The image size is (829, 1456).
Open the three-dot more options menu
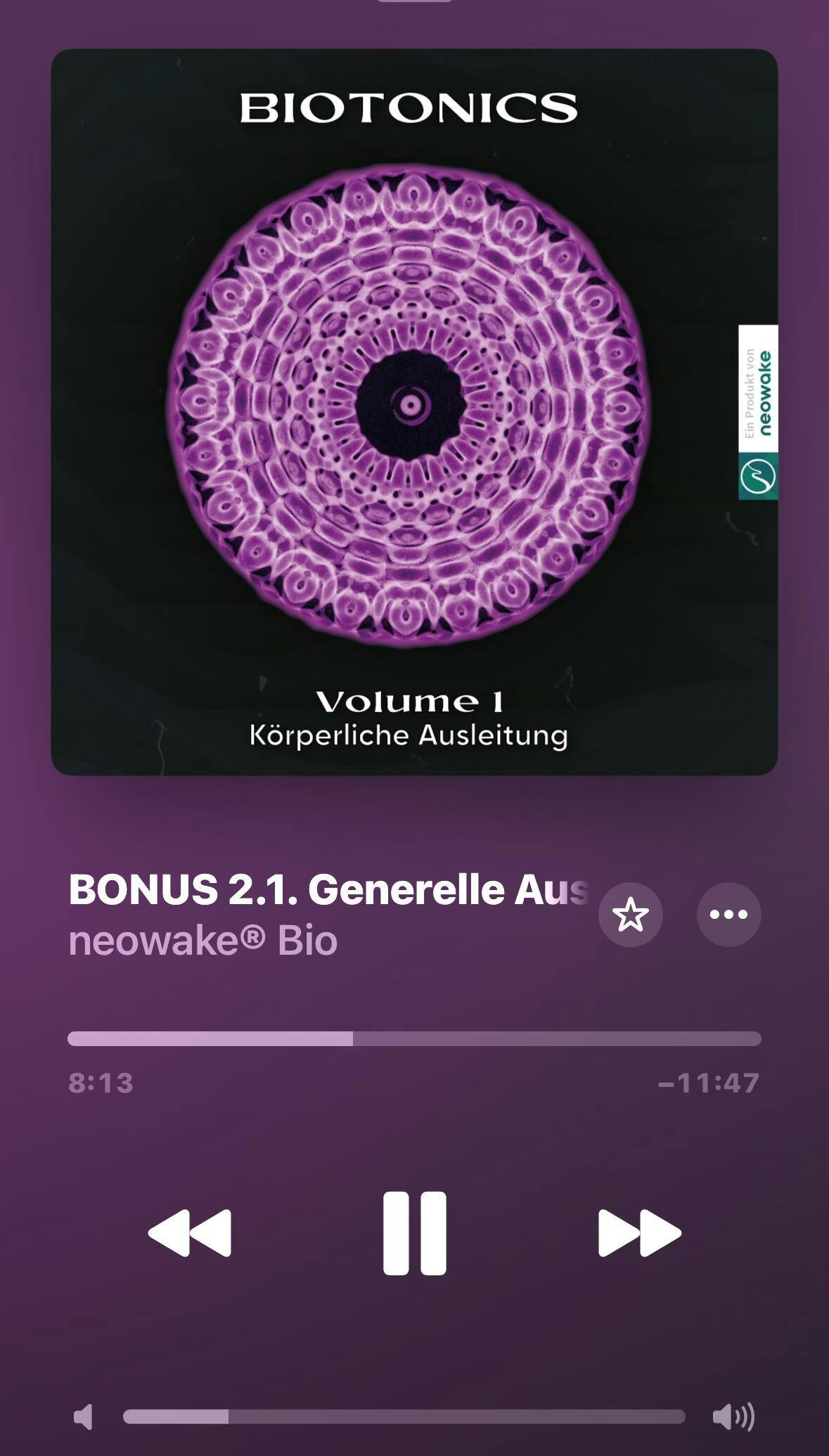click(x=728, y=914)
